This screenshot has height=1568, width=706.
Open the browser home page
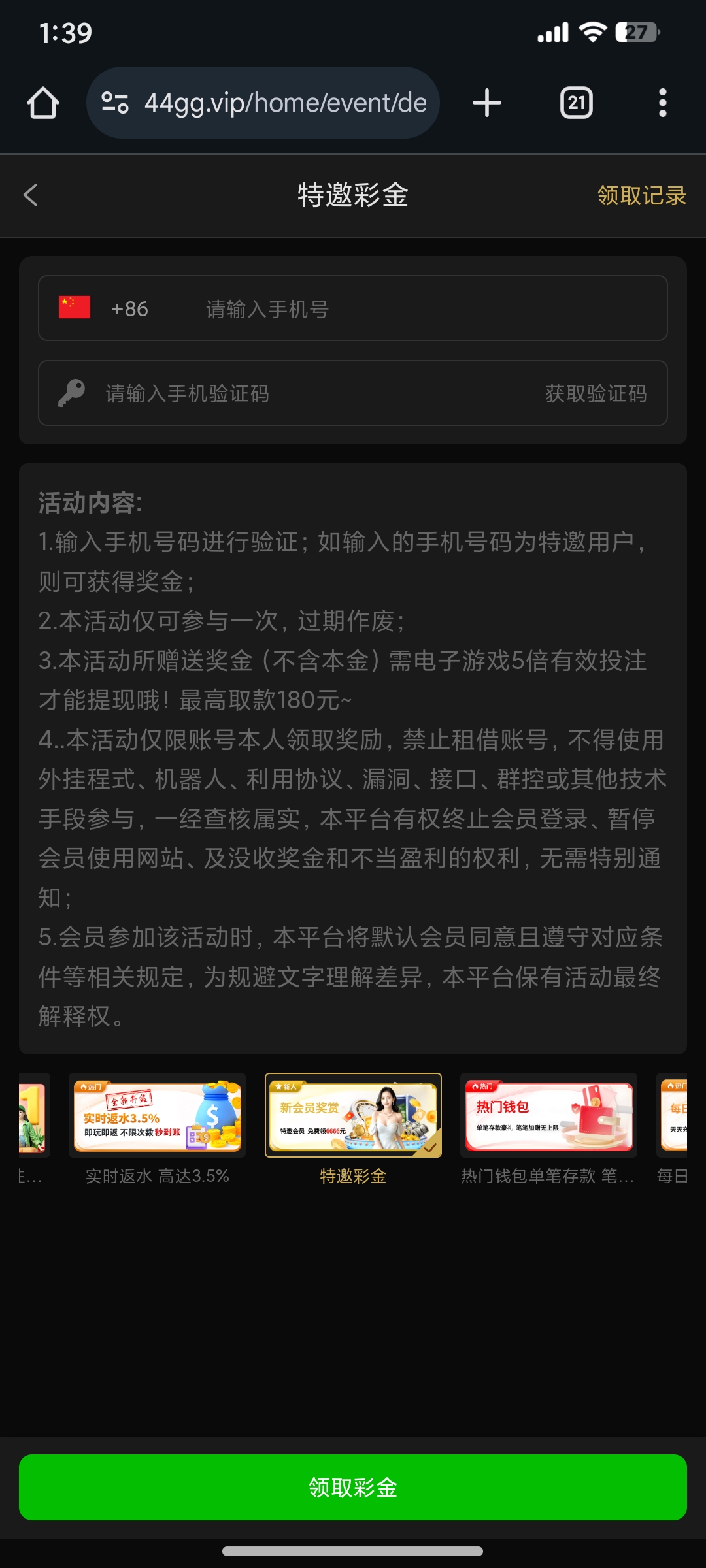(x=43, y=103)
